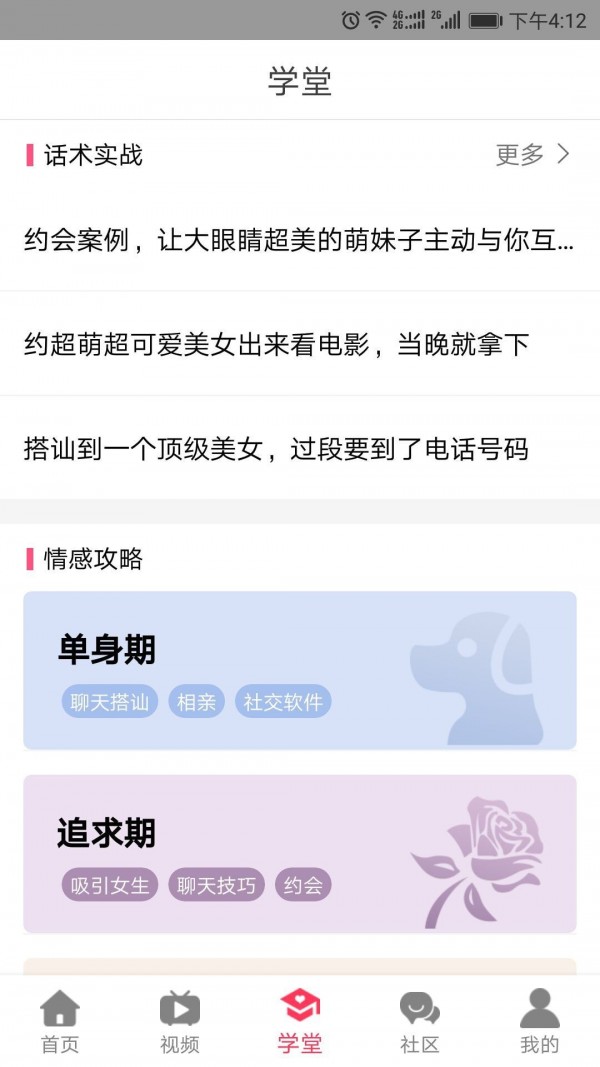Select the 聊天技巧 chip
This screenshot has width=600, height=1067.
pos(216,885)
